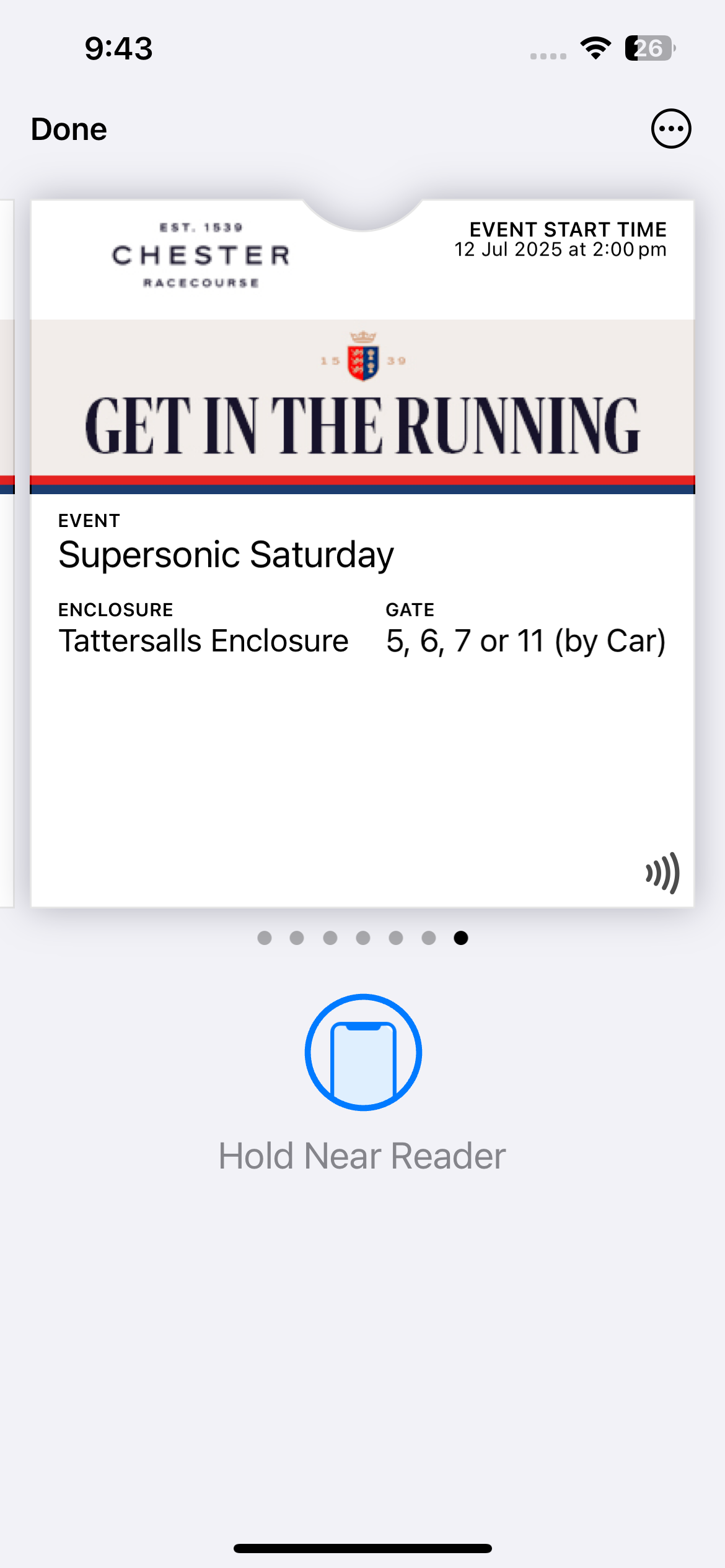Tap the page indicator dots
725x1568 pixels.
[x=362, y=938]
